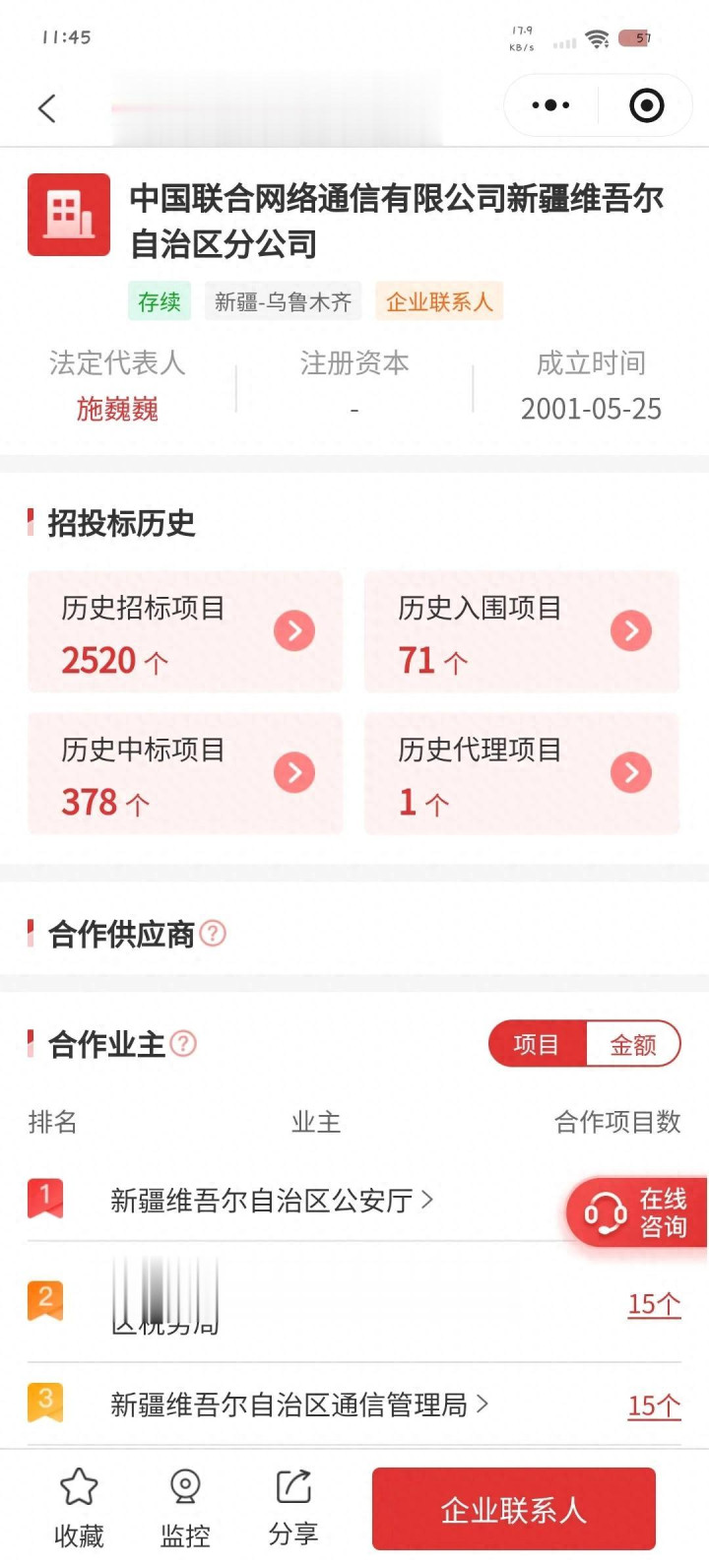Screen dimensions: 709x1568
Task: Show help for 合作业主
Action: point(183,1043)
